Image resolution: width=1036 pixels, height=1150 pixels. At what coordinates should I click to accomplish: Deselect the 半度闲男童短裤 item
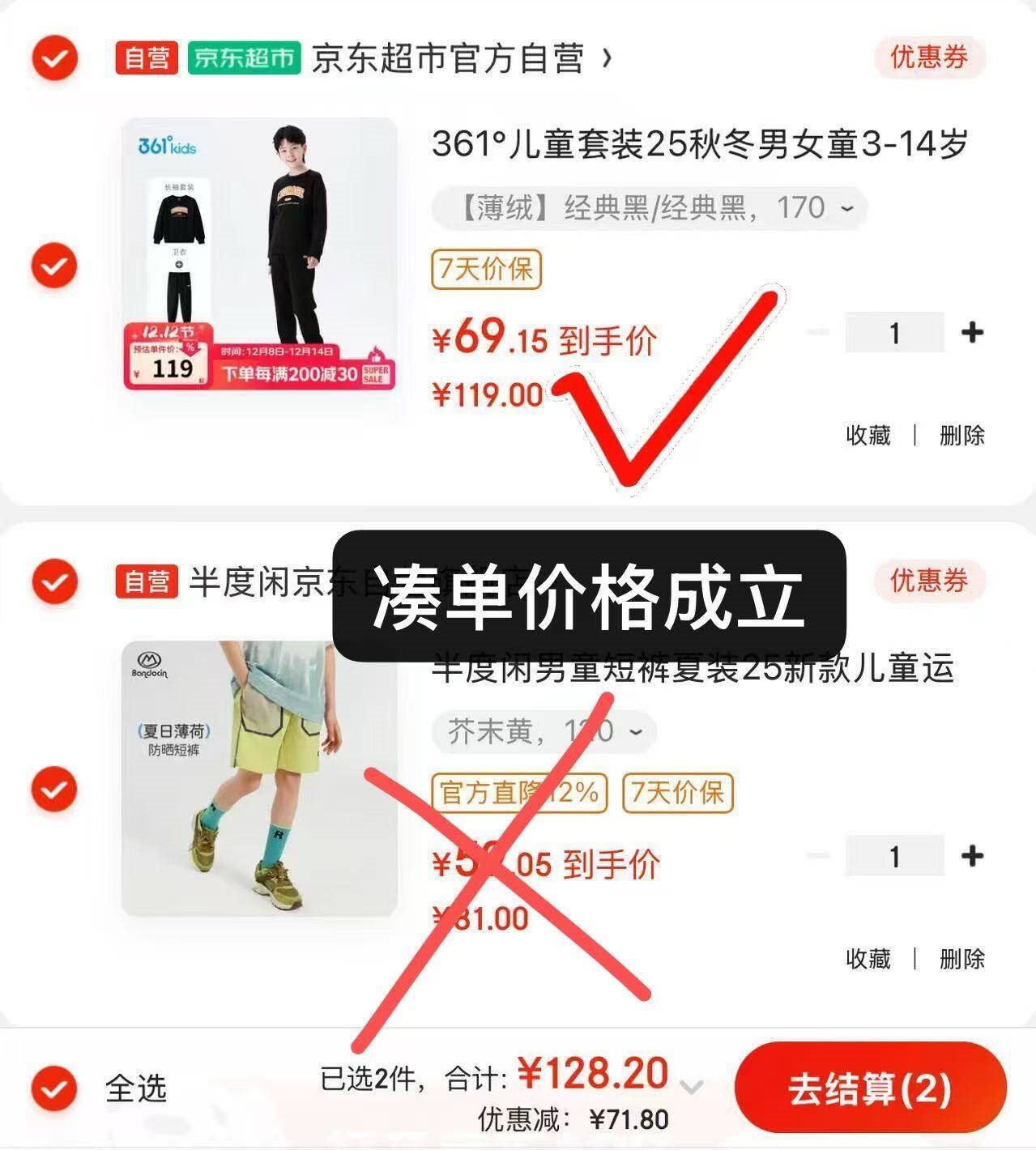click(54, 789)
